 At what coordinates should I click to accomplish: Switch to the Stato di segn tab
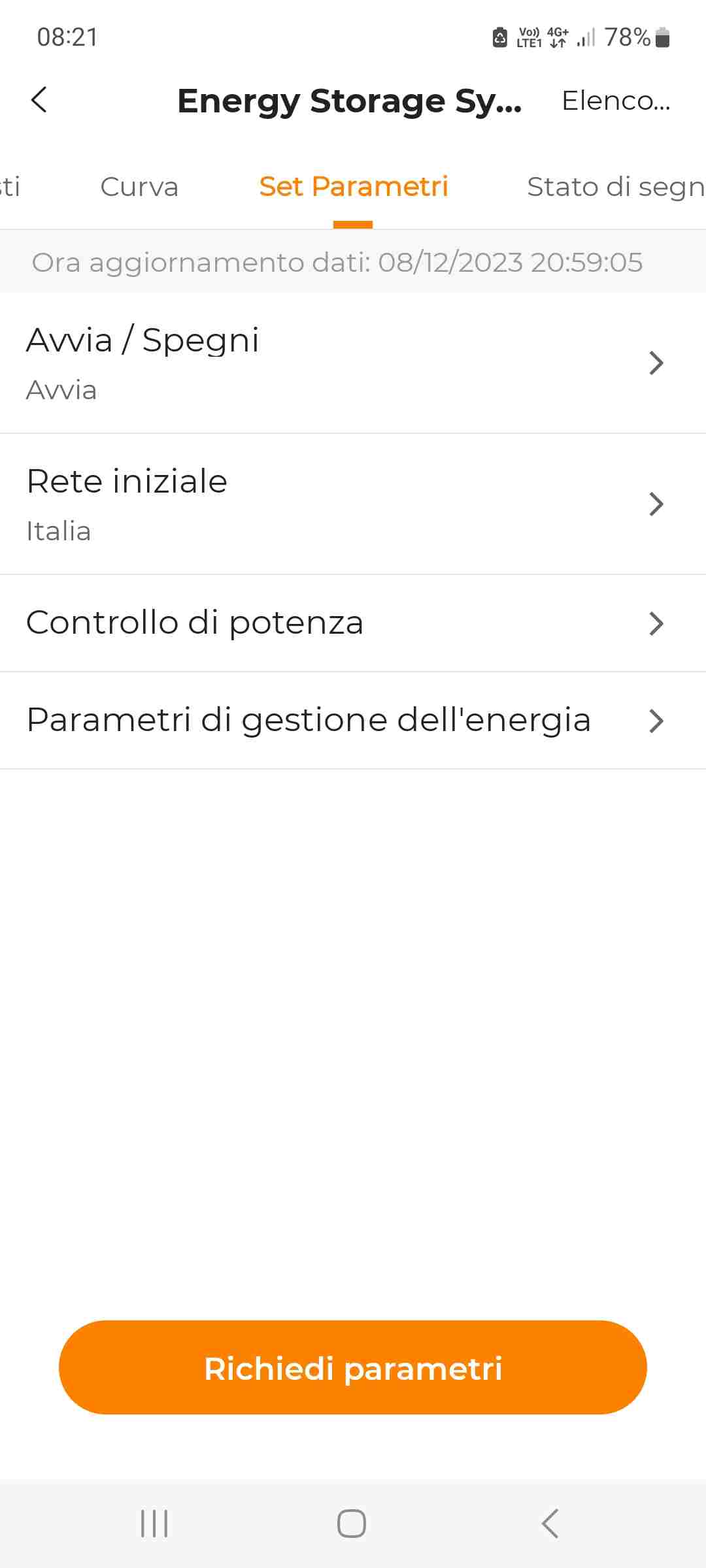616,187
